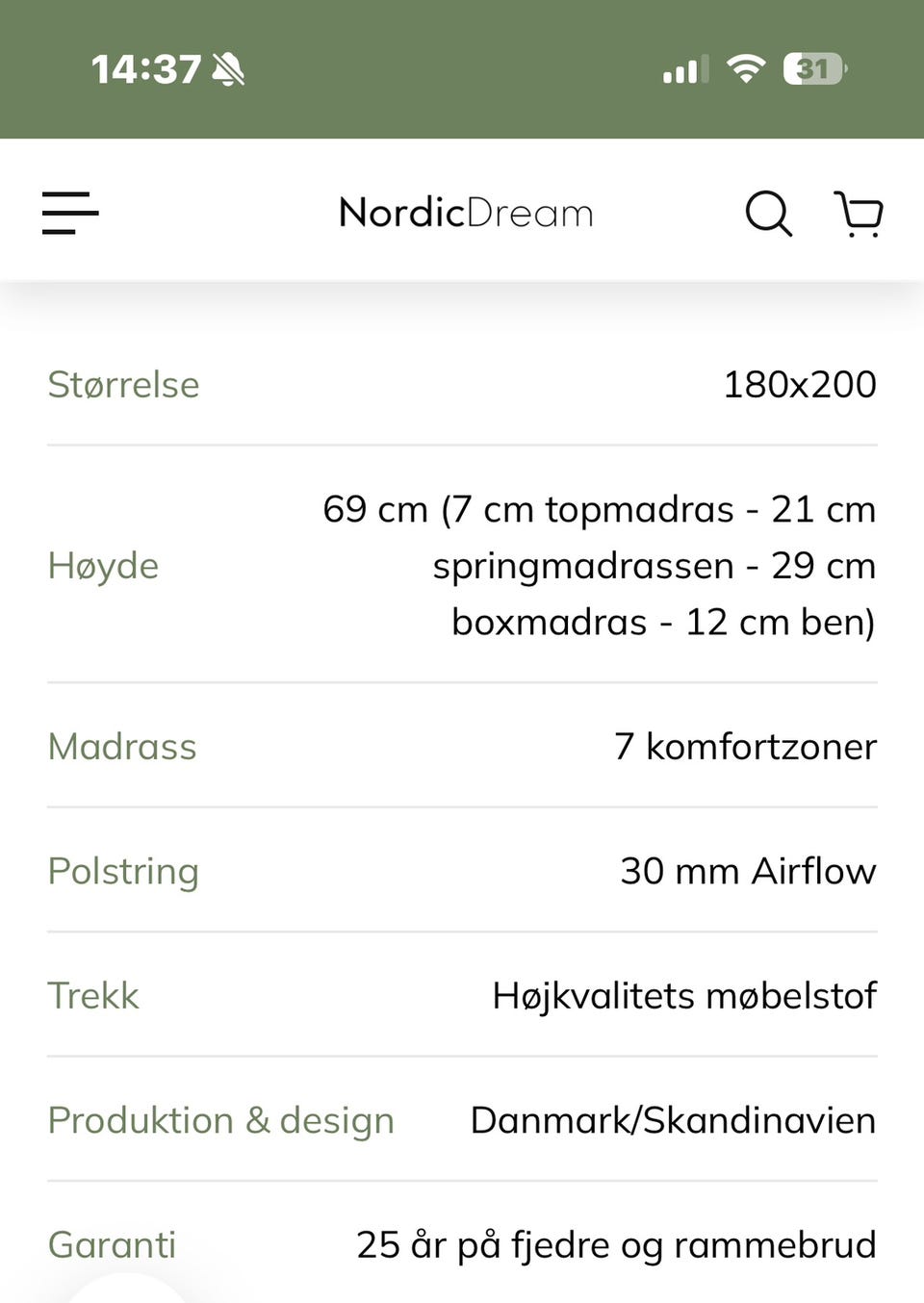The image size is (924, 1303).
Task: Open the hamburger navigation menu
Action: click(x=70, y=213)
